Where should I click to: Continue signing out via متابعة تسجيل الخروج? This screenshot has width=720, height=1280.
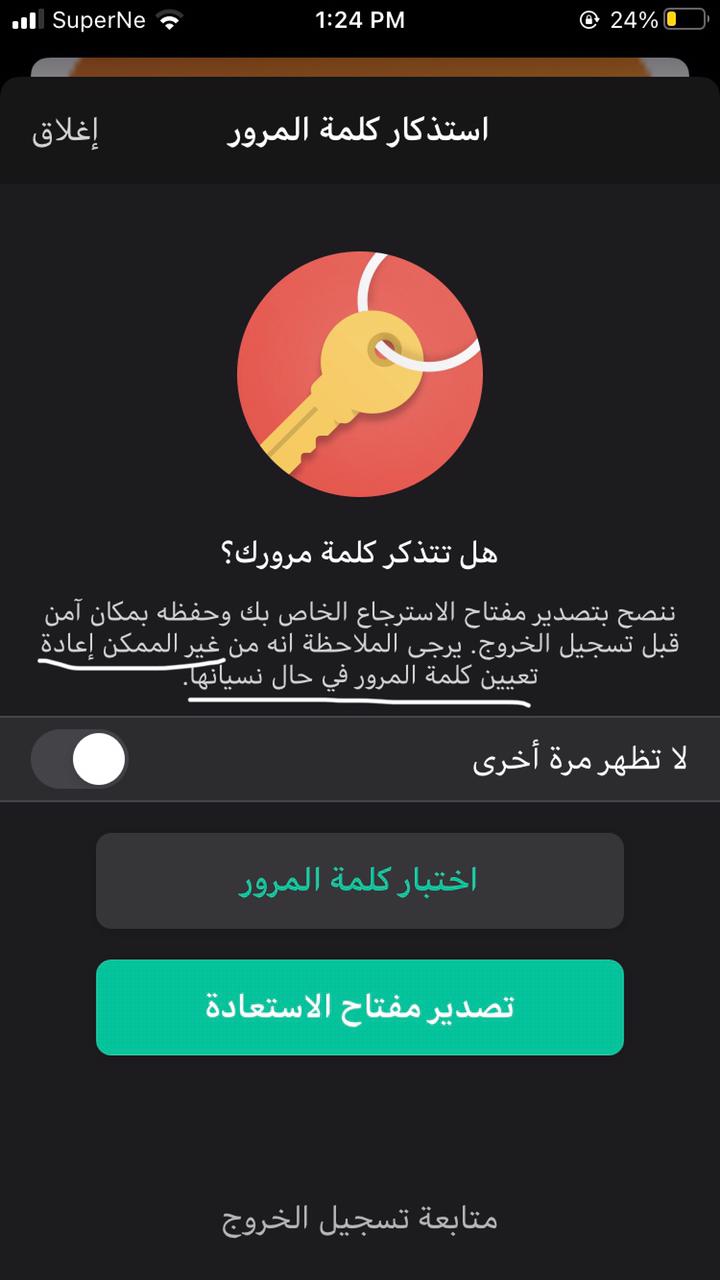coord(360,1219)
